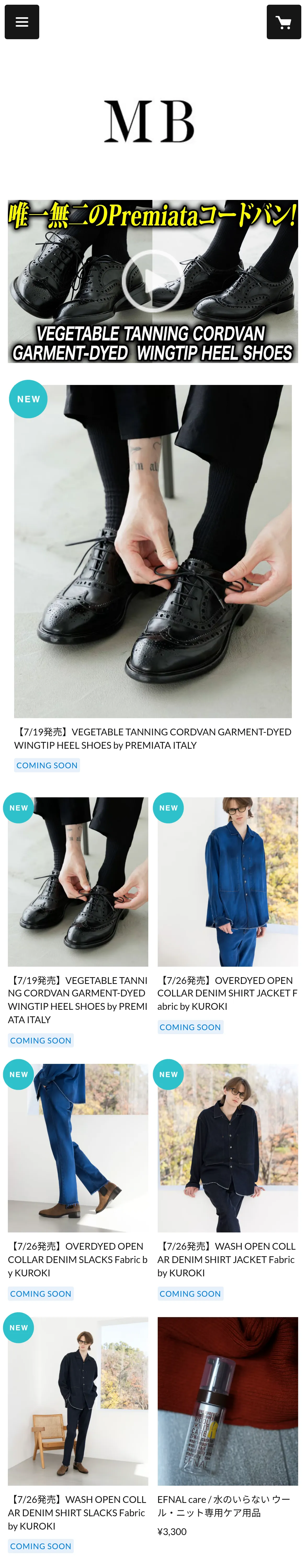Open the small wingtip heel shoes card
The image size is (306, 1568).
(x=78, y=881)
